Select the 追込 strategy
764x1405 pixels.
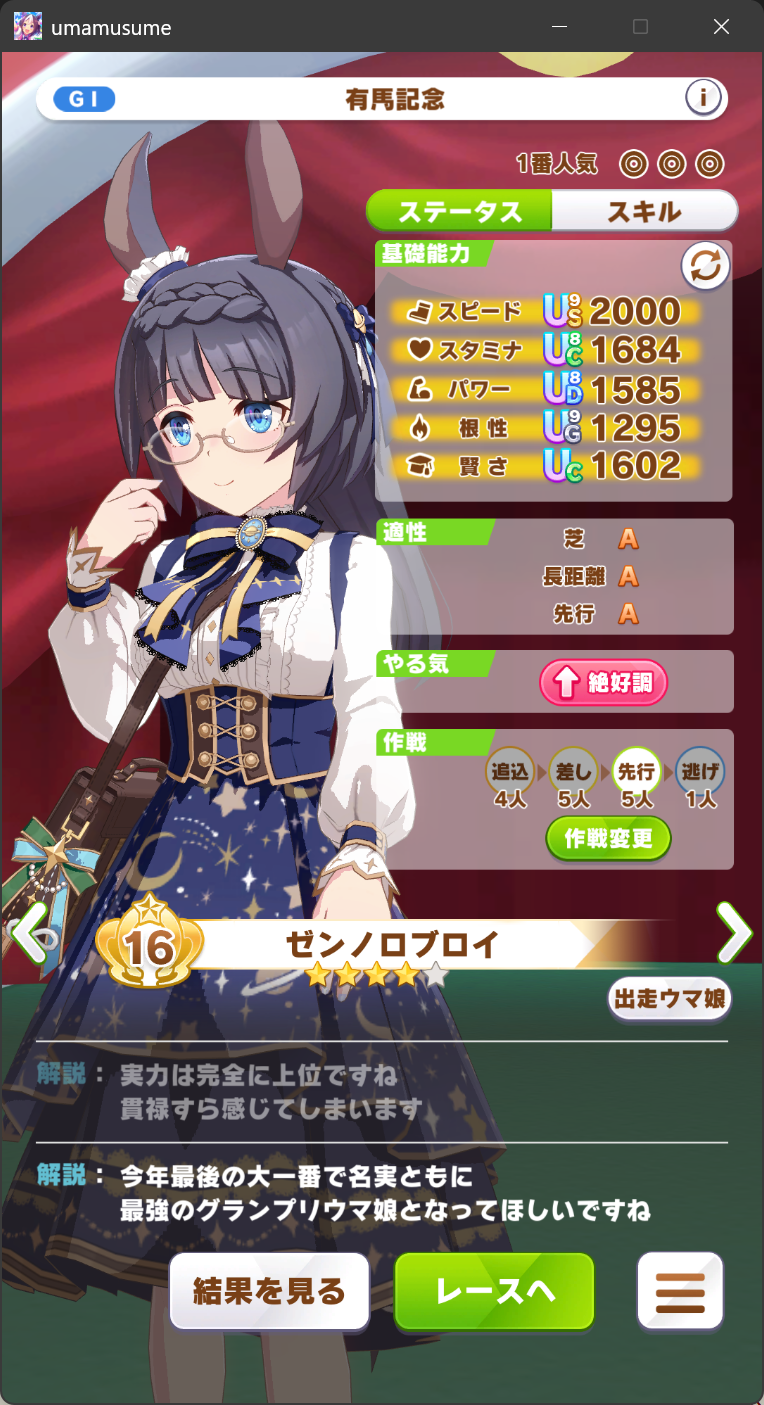coord(511,771)
